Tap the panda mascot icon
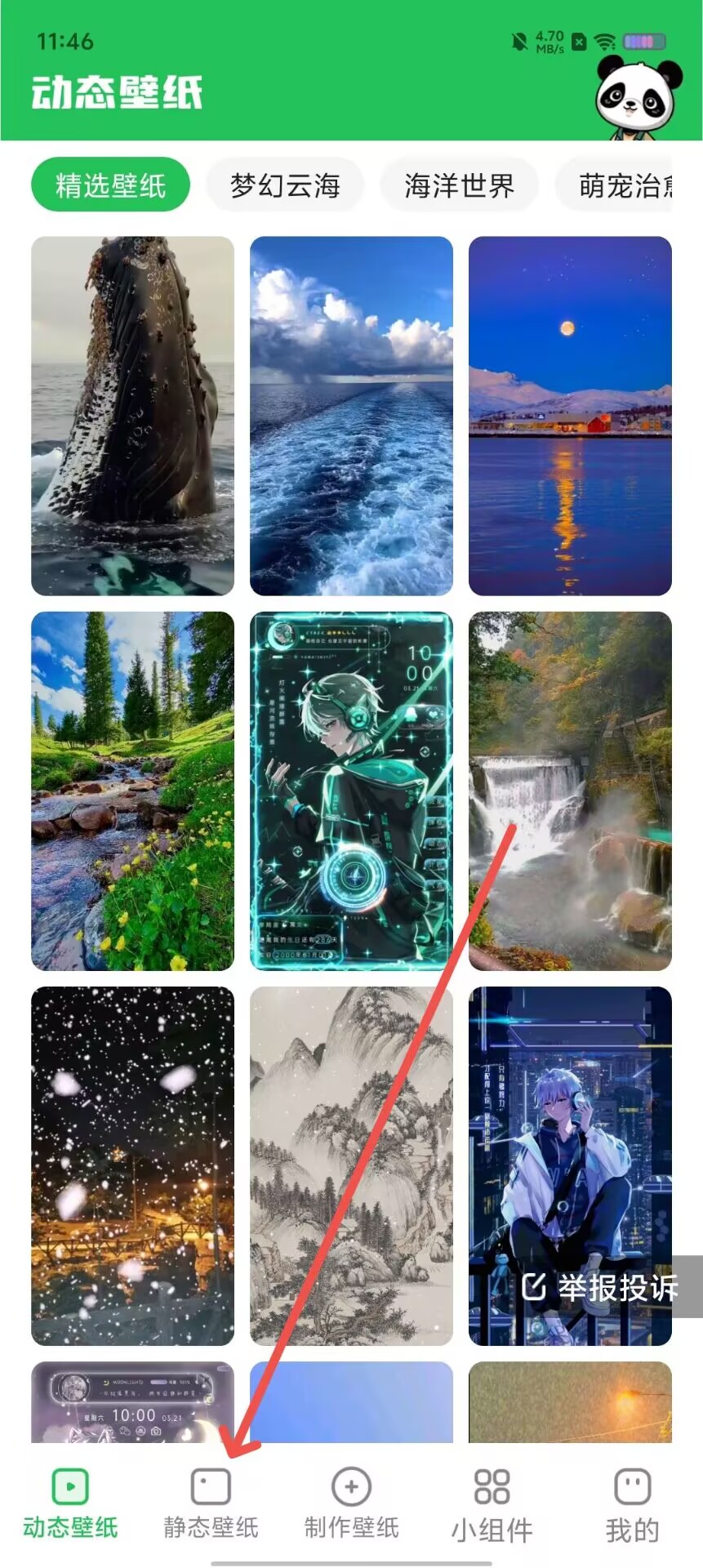The image size is (703, 1568). (637, 96)
